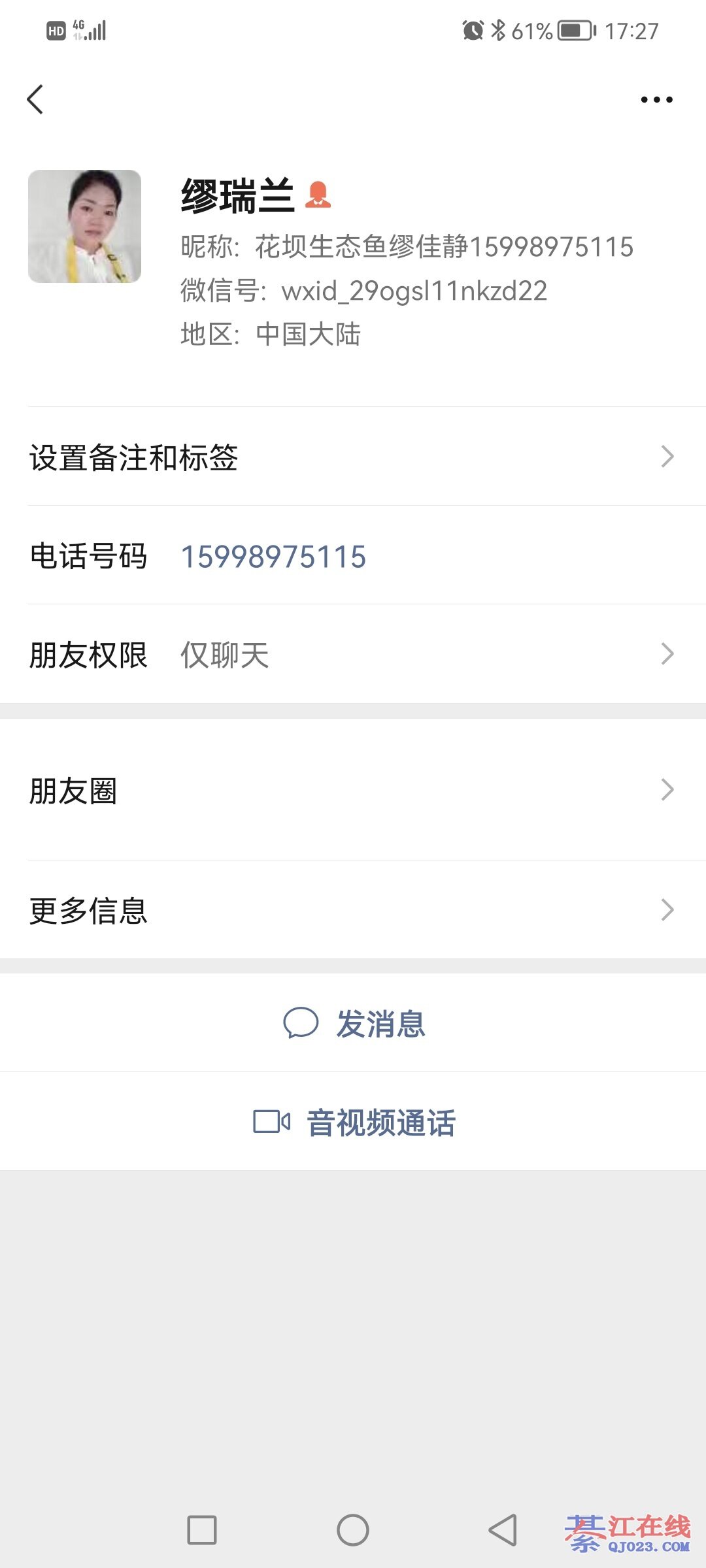Tap 发消息 to send a message
706x1568 pixels.
354,1023
